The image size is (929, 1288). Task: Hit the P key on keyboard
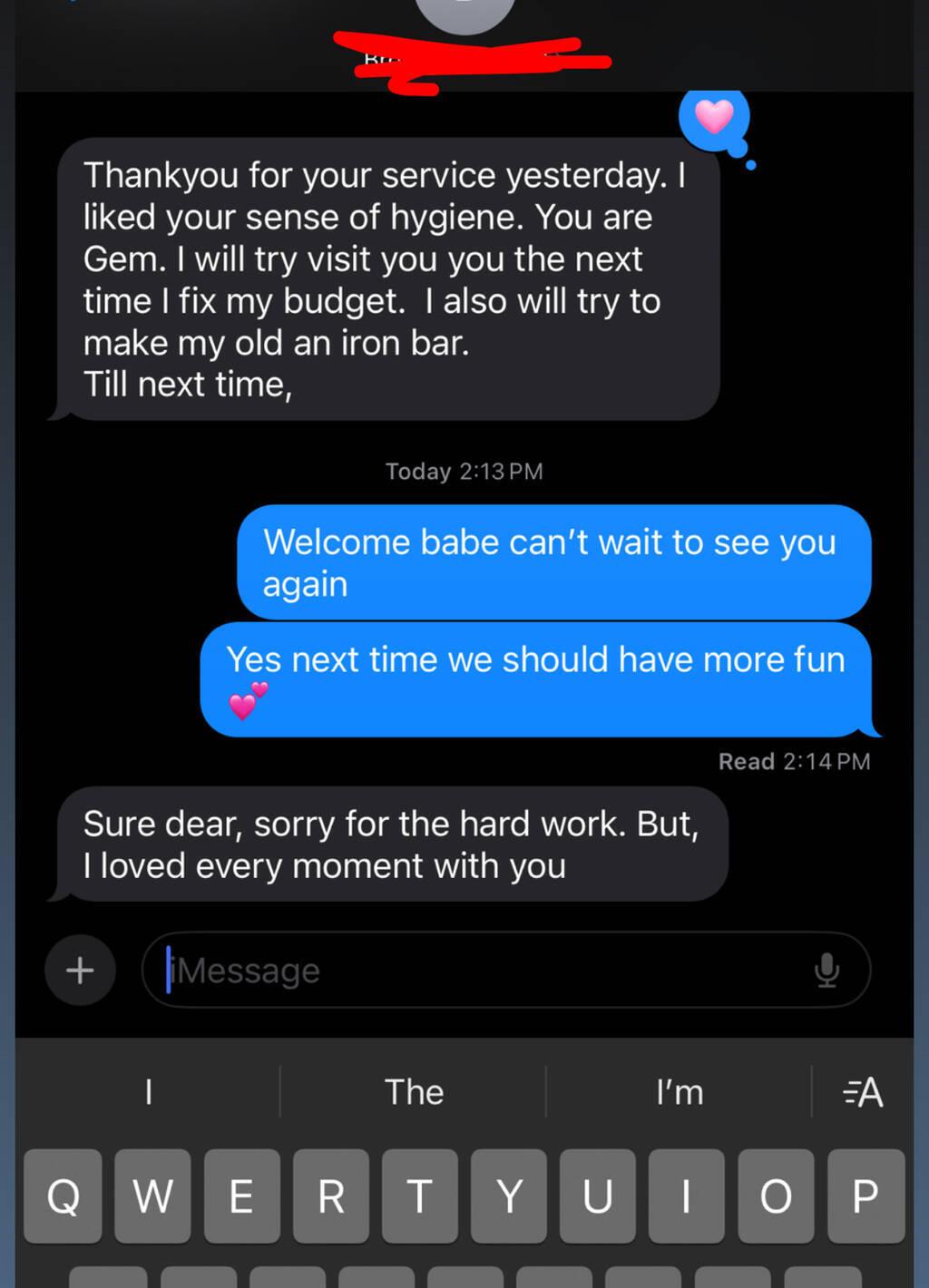pos(865,1195)
